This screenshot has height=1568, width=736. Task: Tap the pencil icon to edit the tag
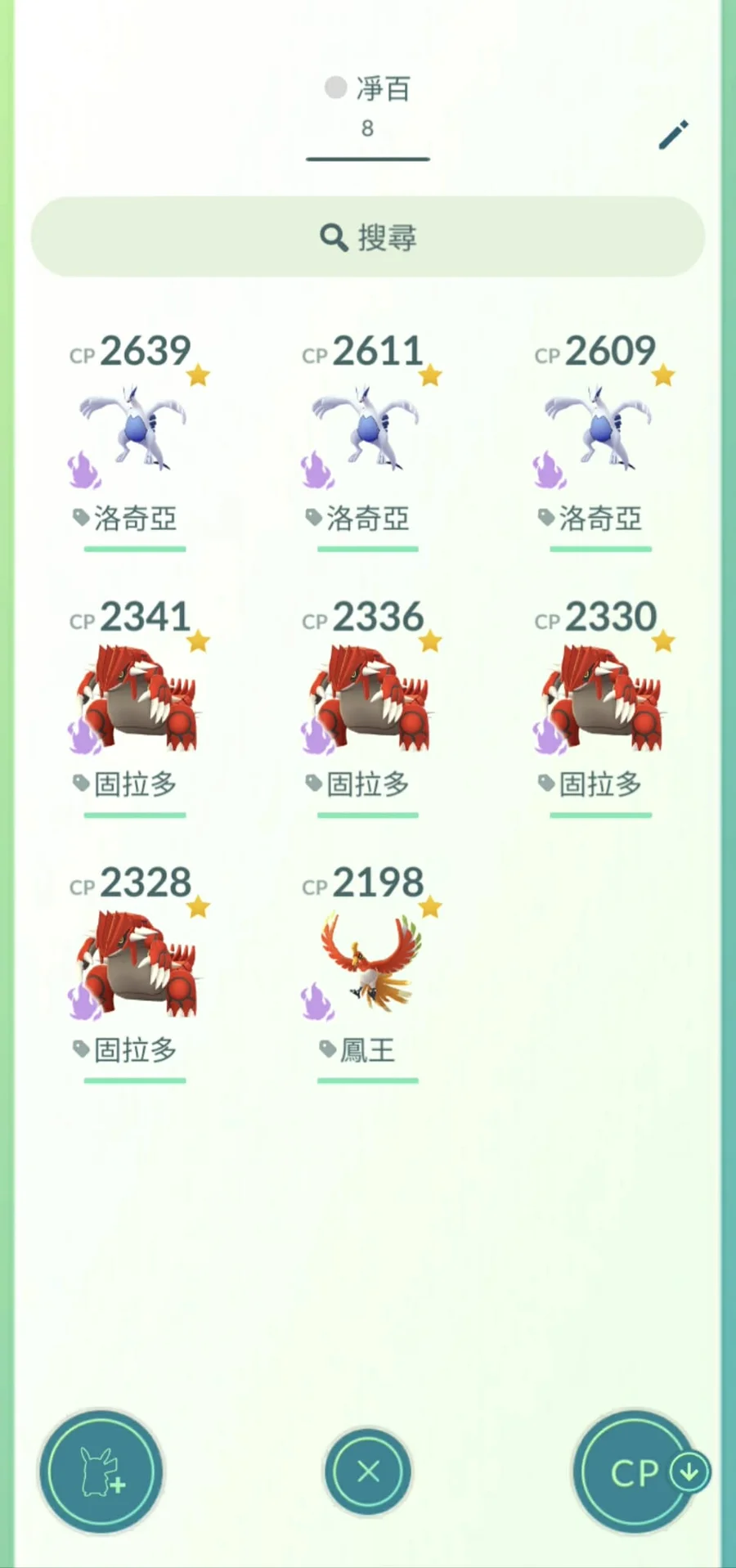tap(673, 135)
